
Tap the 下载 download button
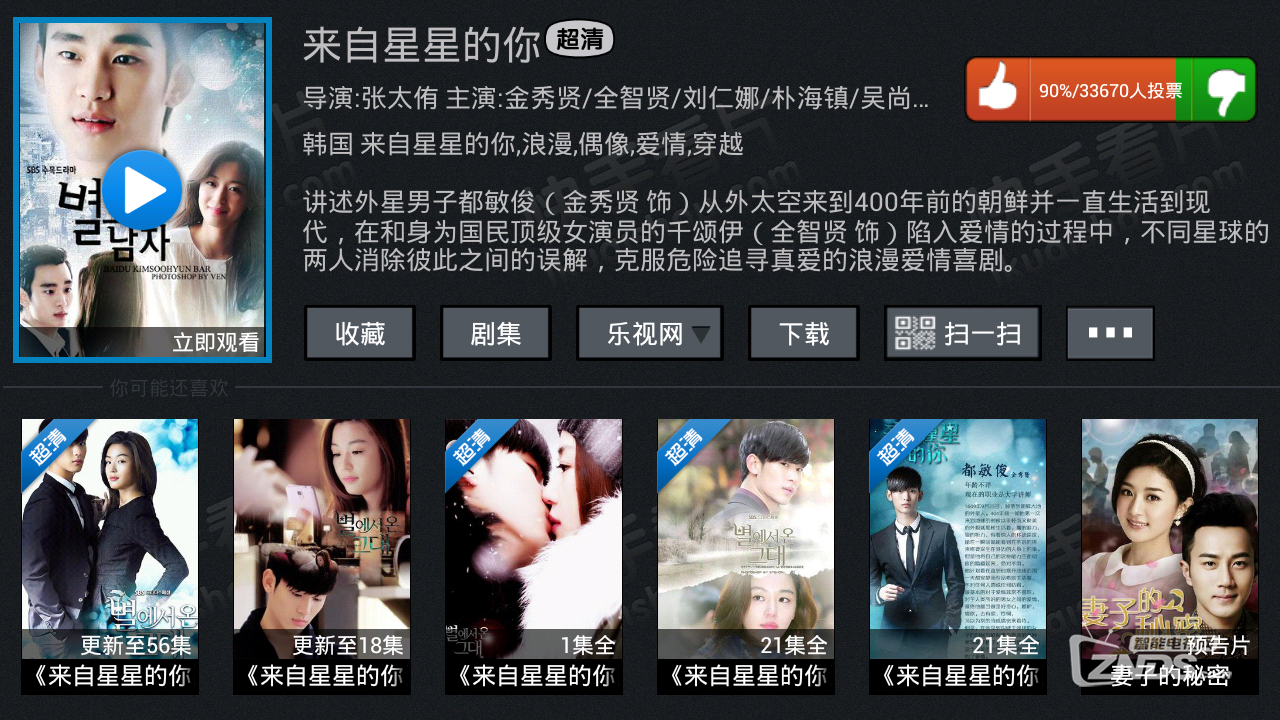(804, 333)
